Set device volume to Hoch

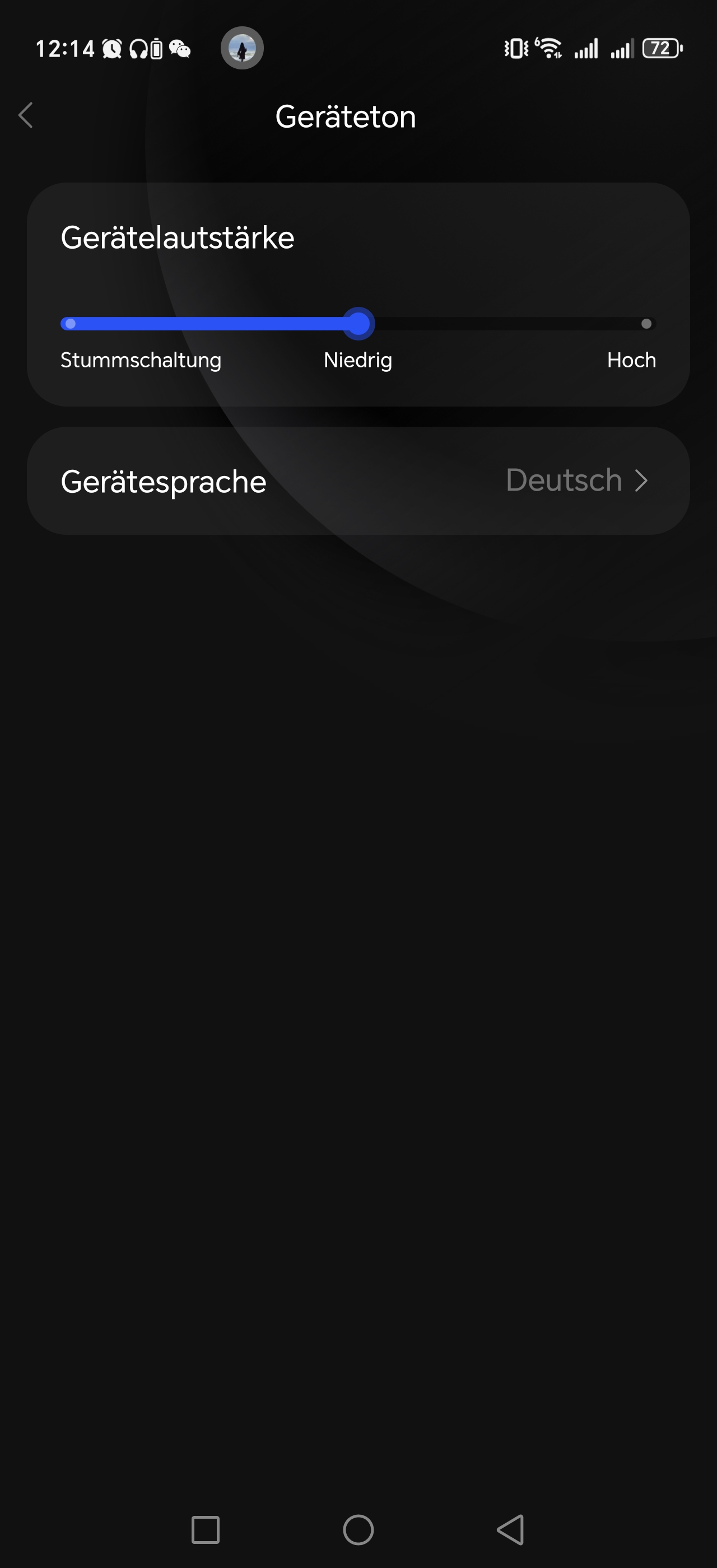(646, 324)
